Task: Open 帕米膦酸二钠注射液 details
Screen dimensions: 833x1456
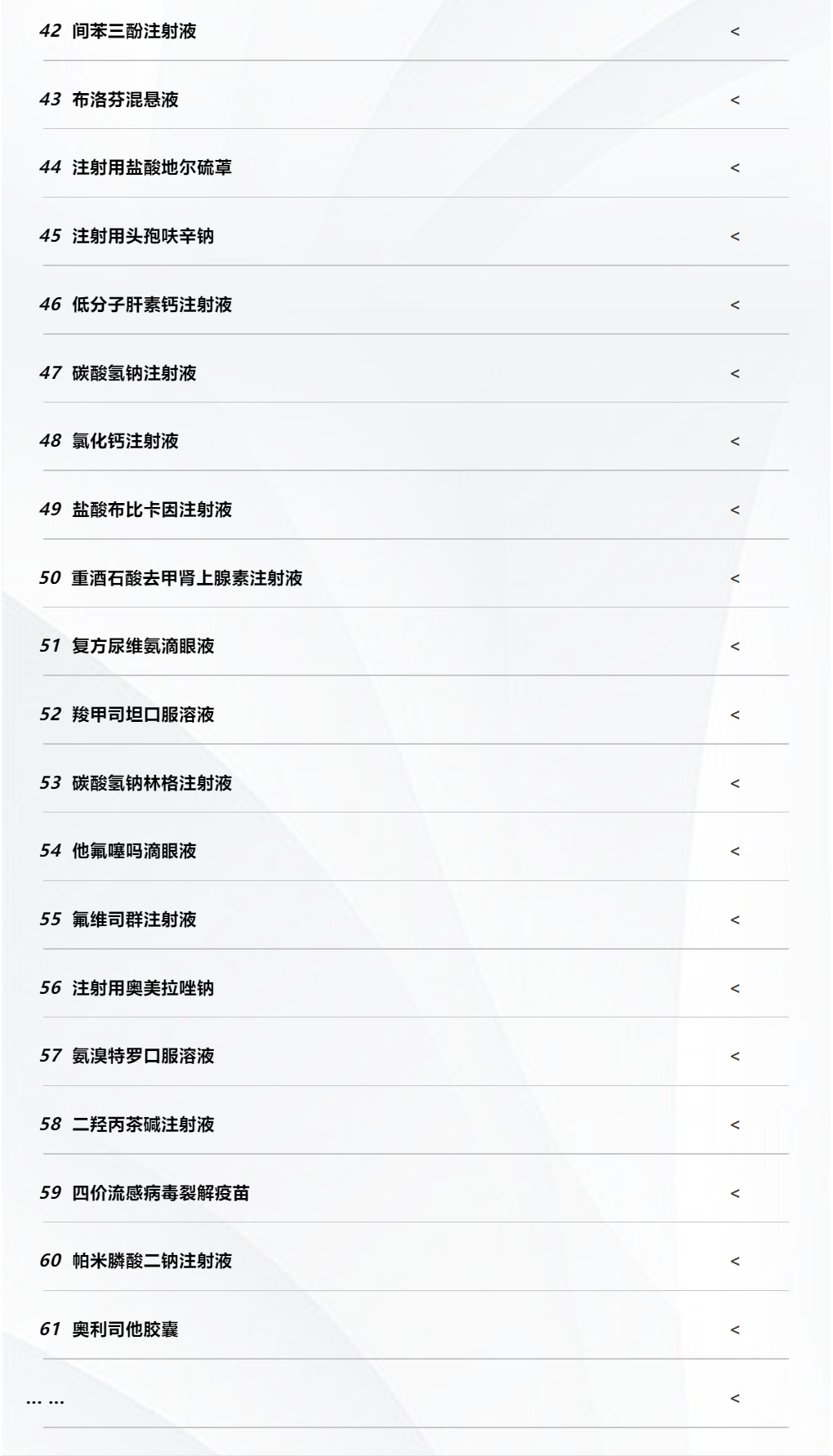Action: coord(734,1262)
